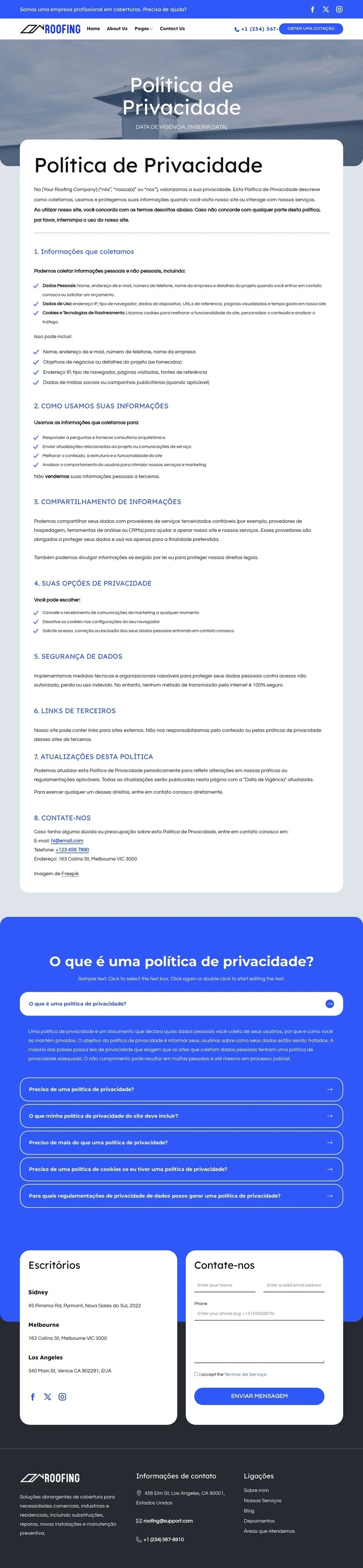This screenshot has height=1568, width=363.
Task: Expand the Pages dropdown menu
Action: (143, 29)
